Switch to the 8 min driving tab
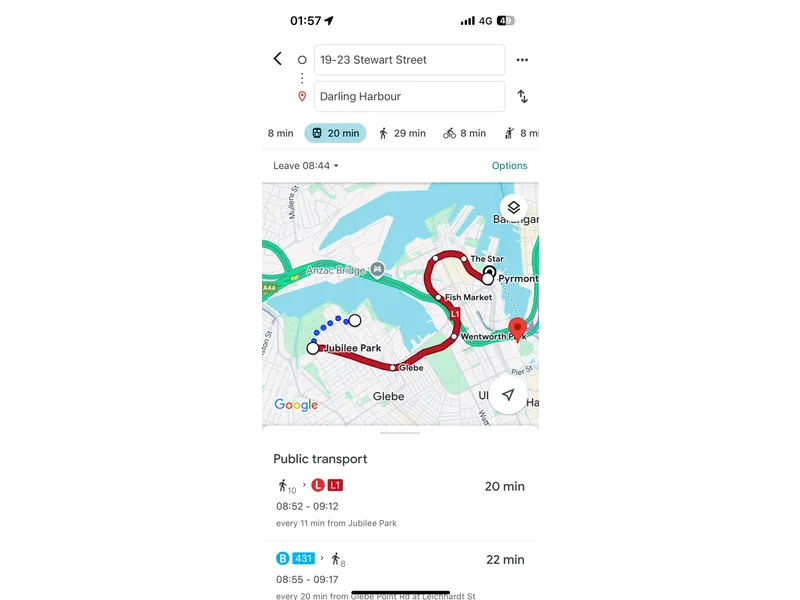This screenshot has height=600, width=800. click(280, 133)
